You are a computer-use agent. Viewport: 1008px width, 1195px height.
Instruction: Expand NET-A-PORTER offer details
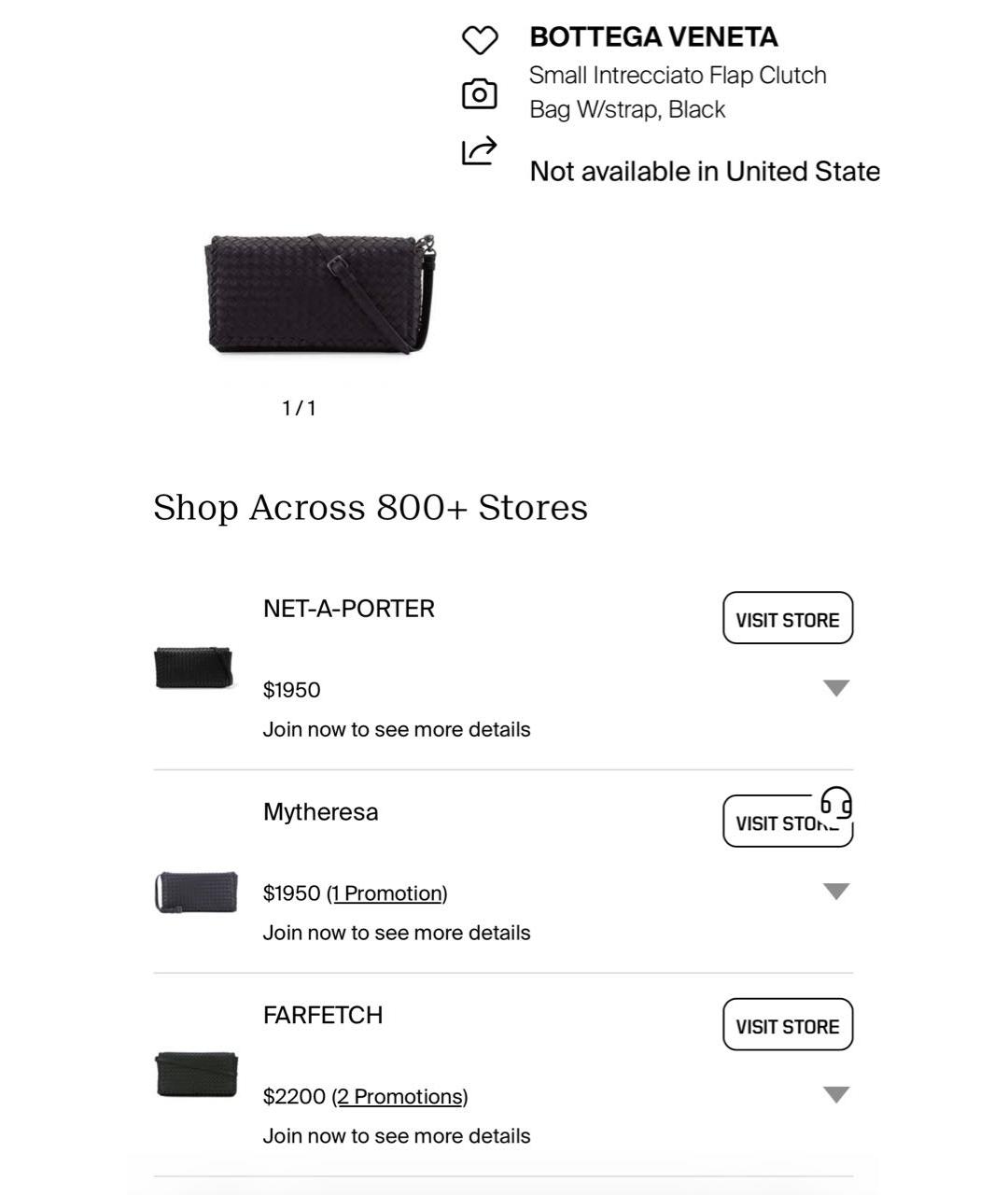pyautogui.click(x=836, y=688)
